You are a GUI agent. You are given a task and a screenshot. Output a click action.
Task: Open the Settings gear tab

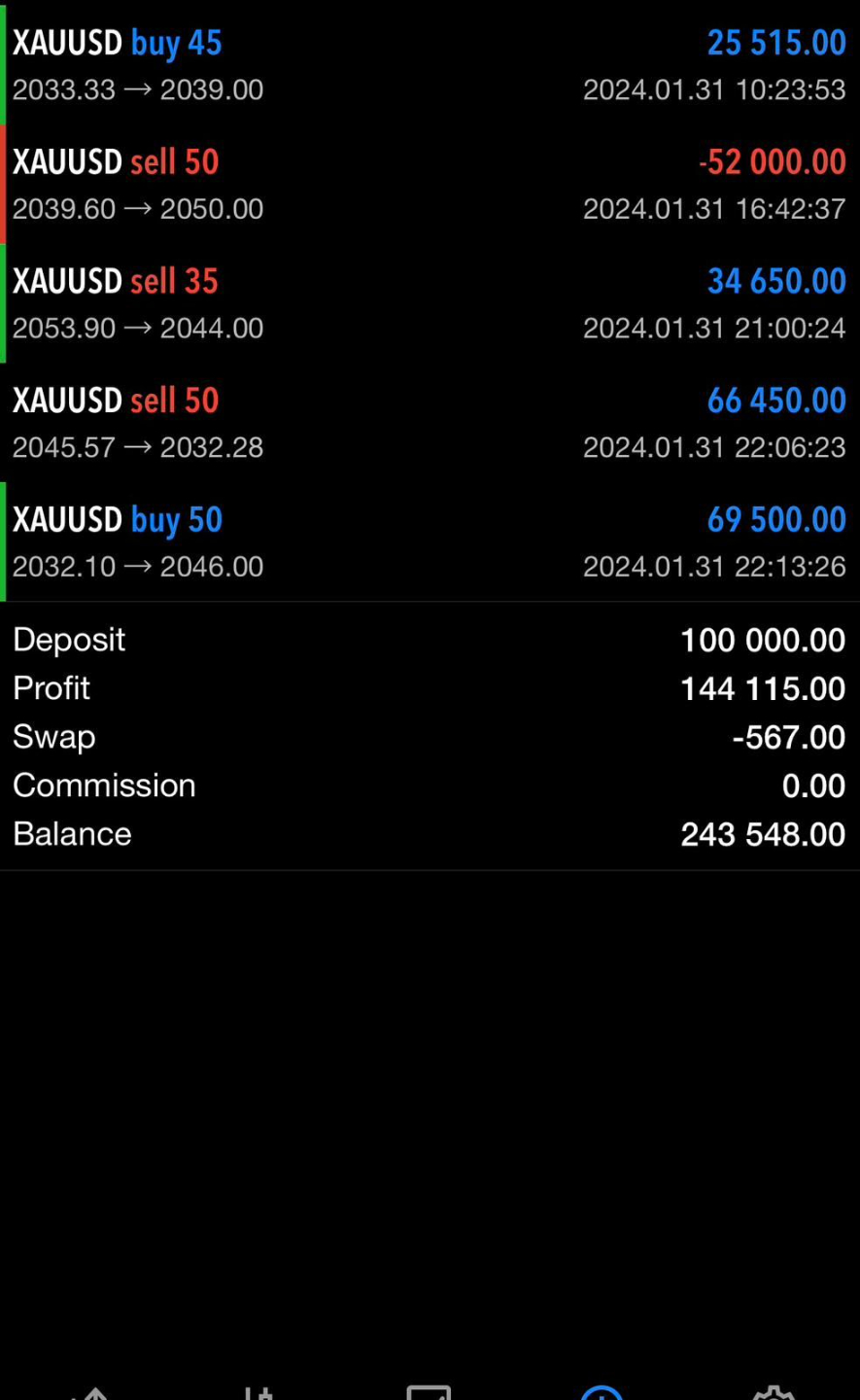click(x=774, y=1392)
